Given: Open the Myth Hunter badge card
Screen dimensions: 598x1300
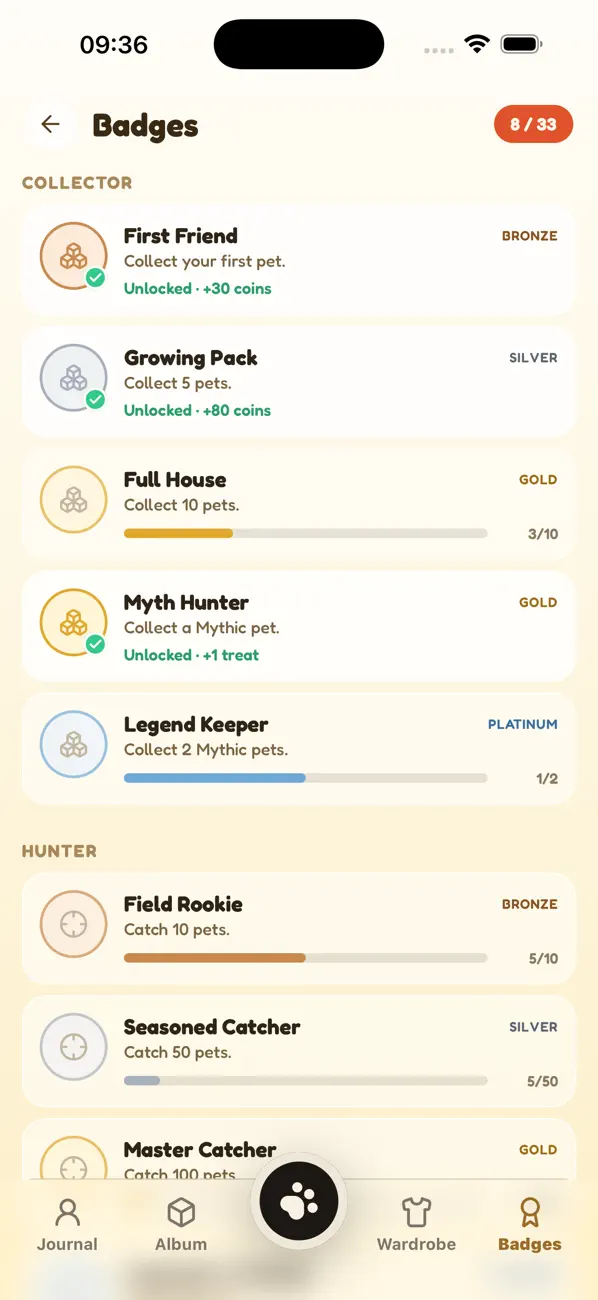Looking at the screenshot, I should pos(299,627).
